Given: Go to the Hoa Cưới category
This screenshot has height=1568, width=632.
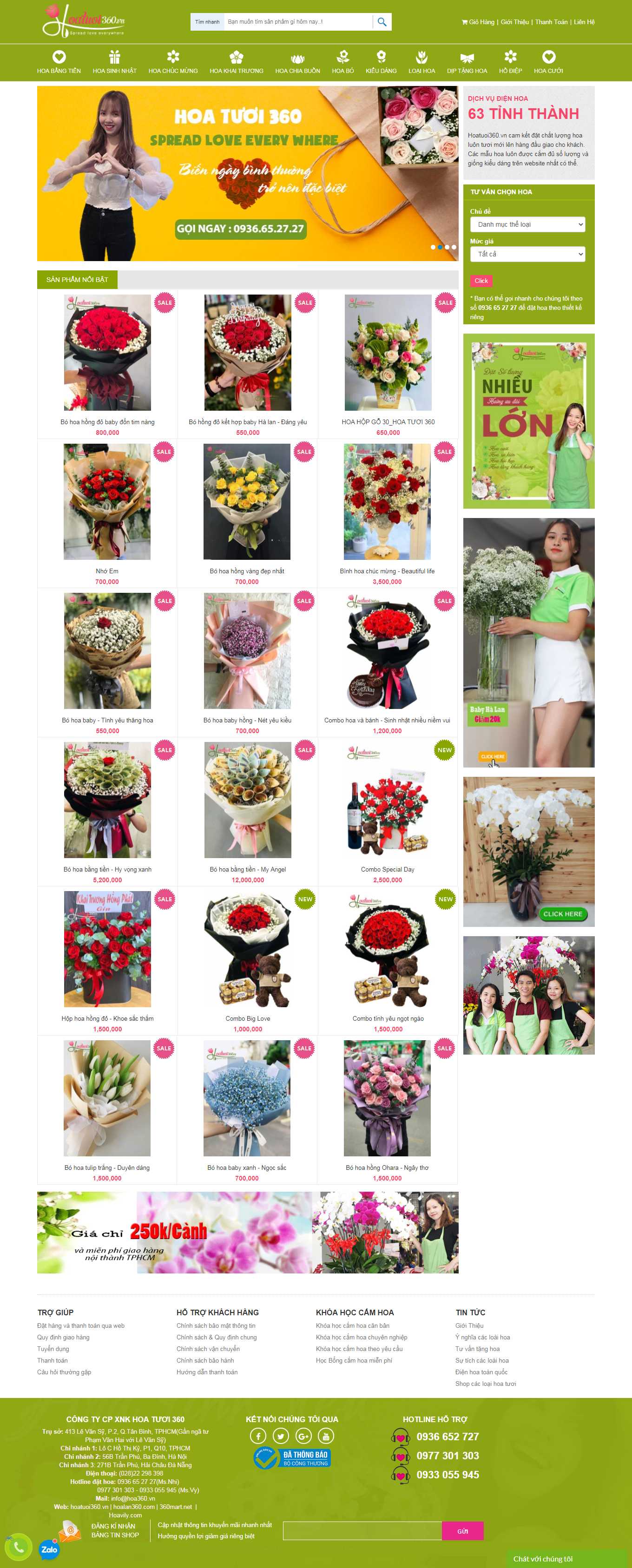Looking at the screenshot, I should [548, 63].
